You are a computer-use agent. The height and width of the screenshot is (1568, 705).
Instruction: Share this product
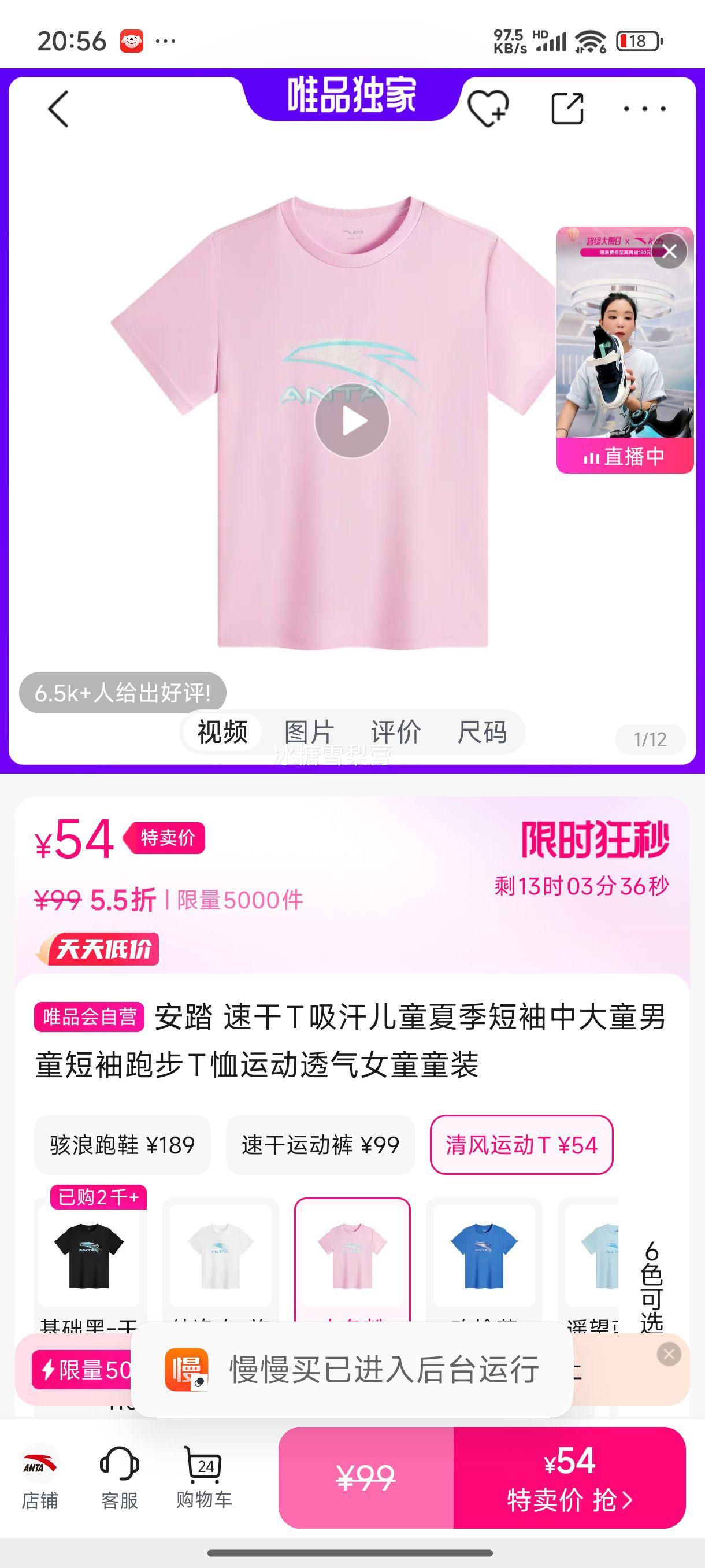click(x=567, y=109)
